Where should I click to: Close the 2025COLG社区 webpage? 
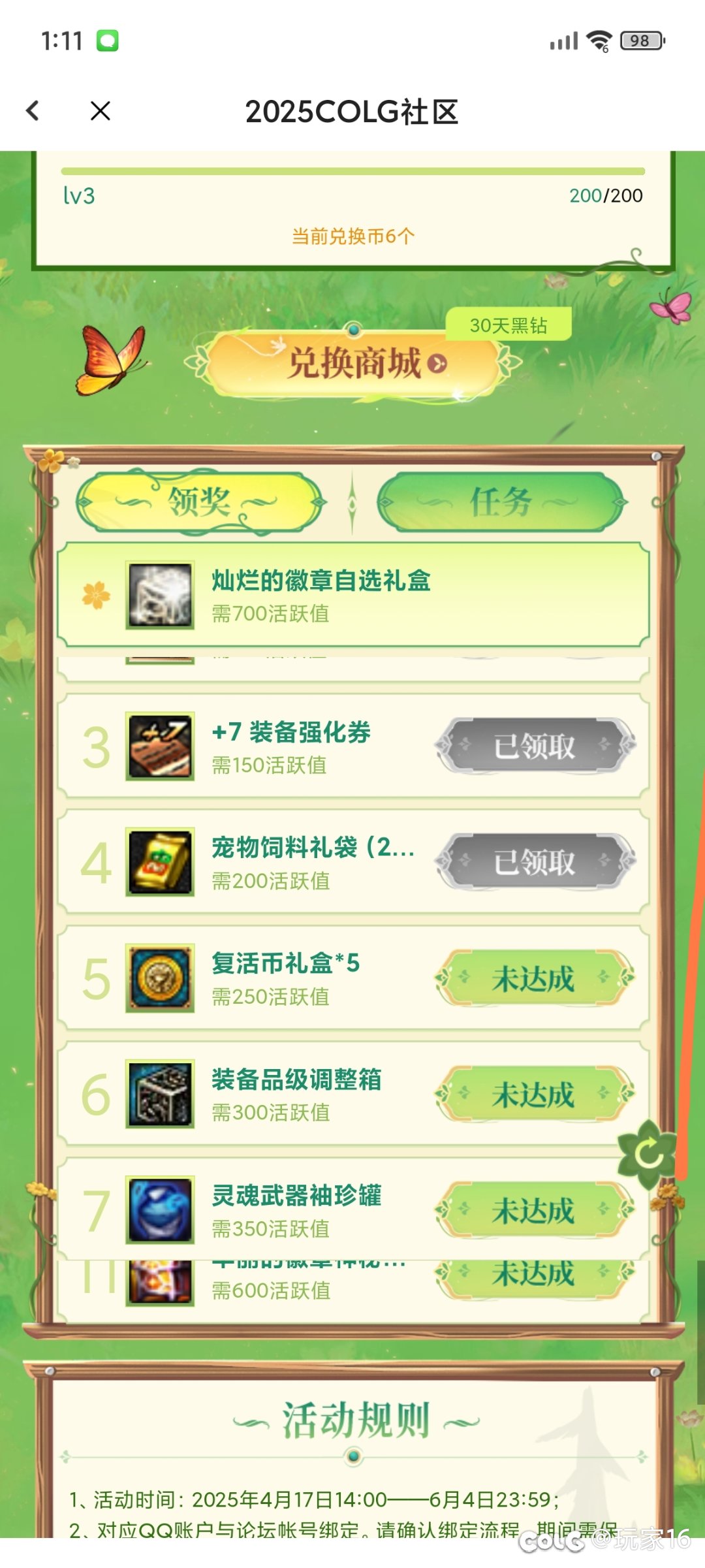pyautogui.click(x=100, y=110)
